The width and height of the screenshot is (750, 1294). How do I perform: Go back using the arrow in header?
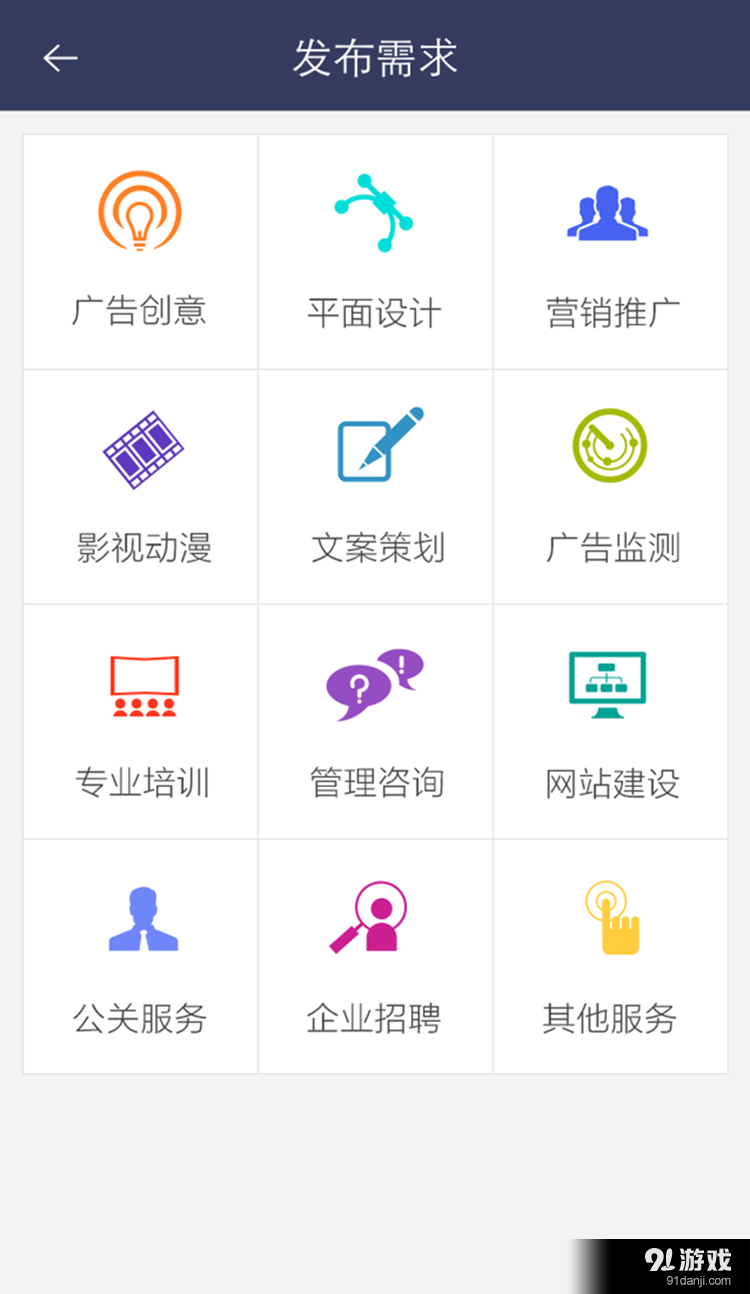[60, 57]
